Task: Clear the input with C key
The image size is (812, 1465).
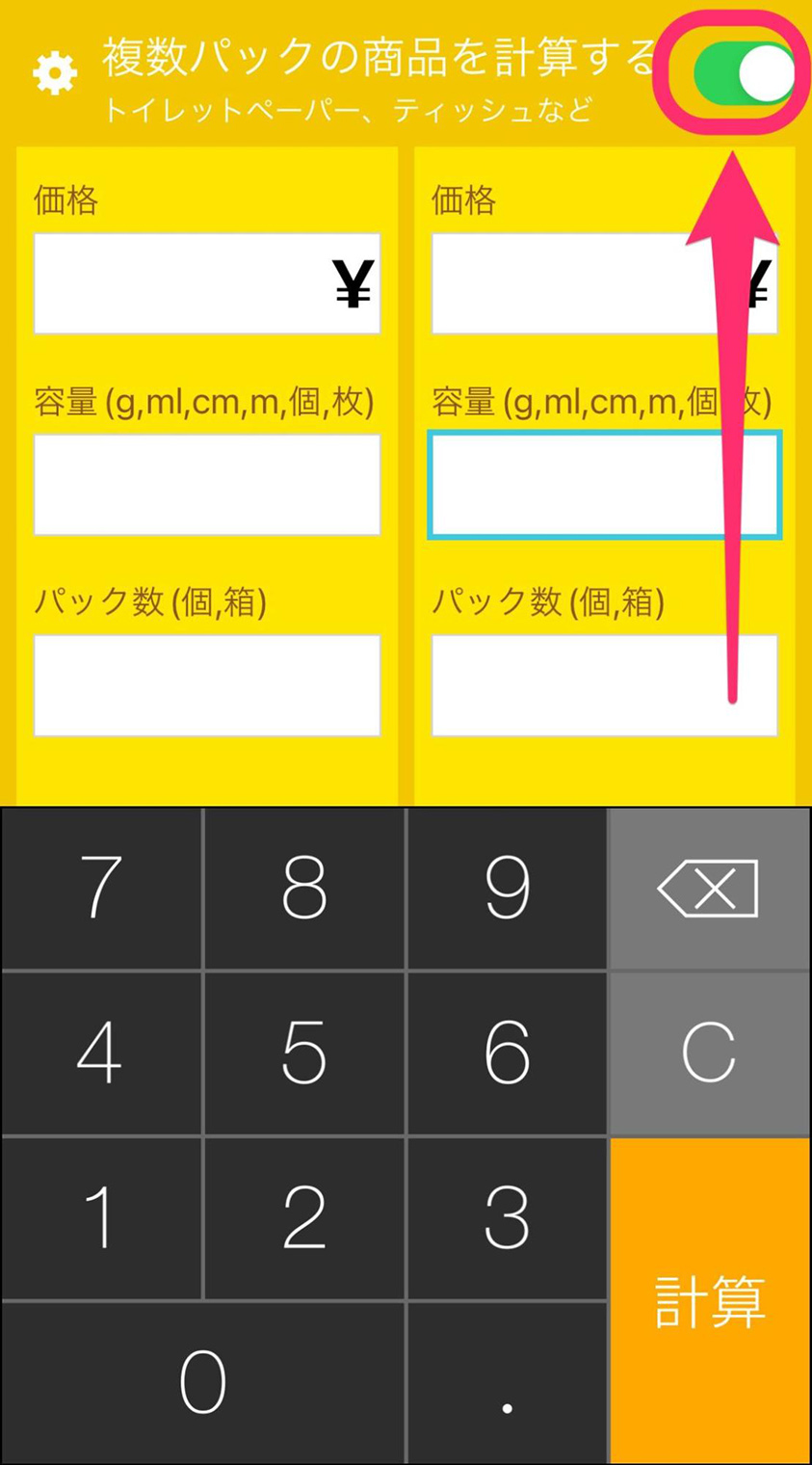Action: pyautogui.click(x=710, y=1052)
